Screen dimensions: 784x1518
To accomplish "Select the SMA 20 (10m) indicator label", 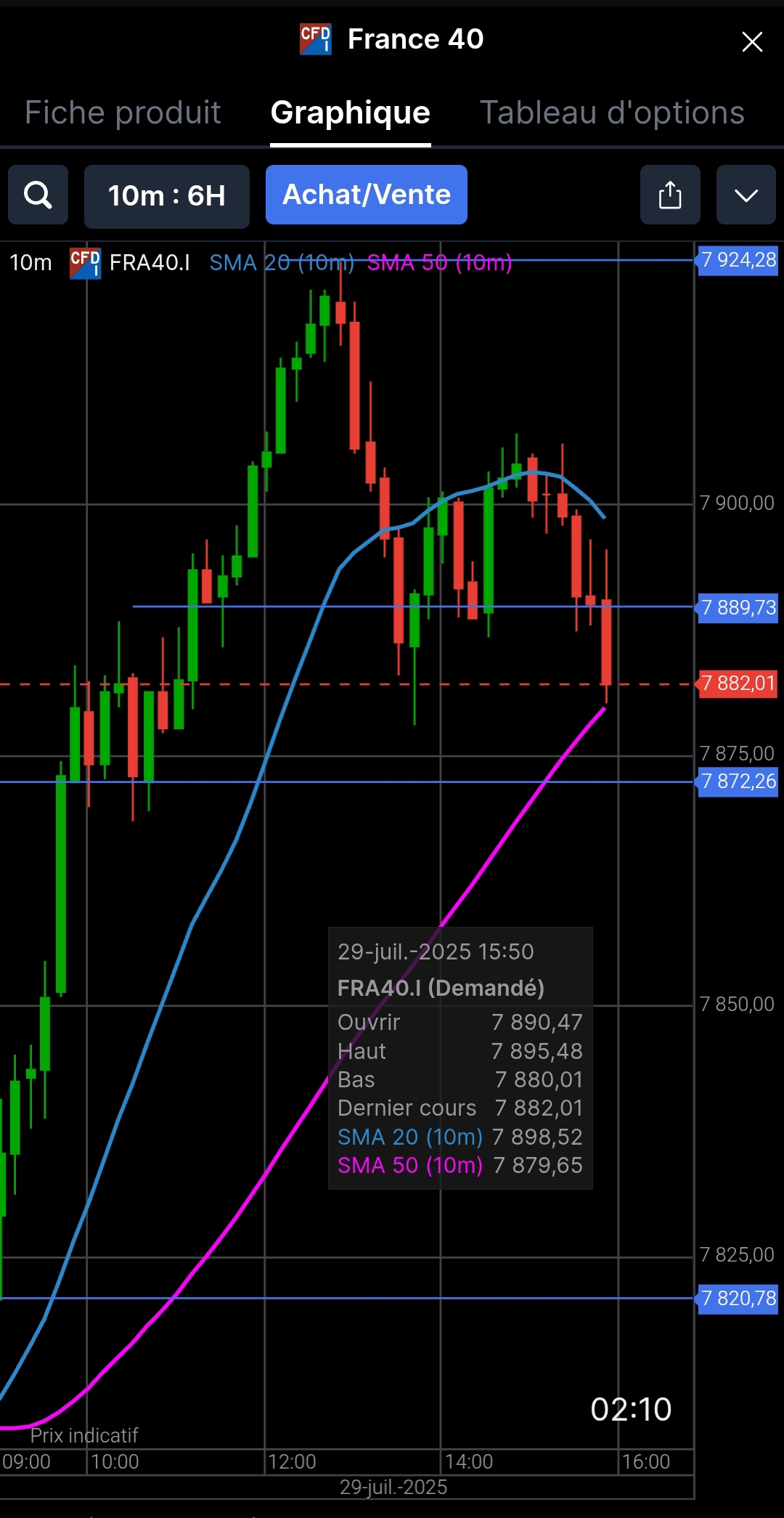I will click(x=282, y=262).
